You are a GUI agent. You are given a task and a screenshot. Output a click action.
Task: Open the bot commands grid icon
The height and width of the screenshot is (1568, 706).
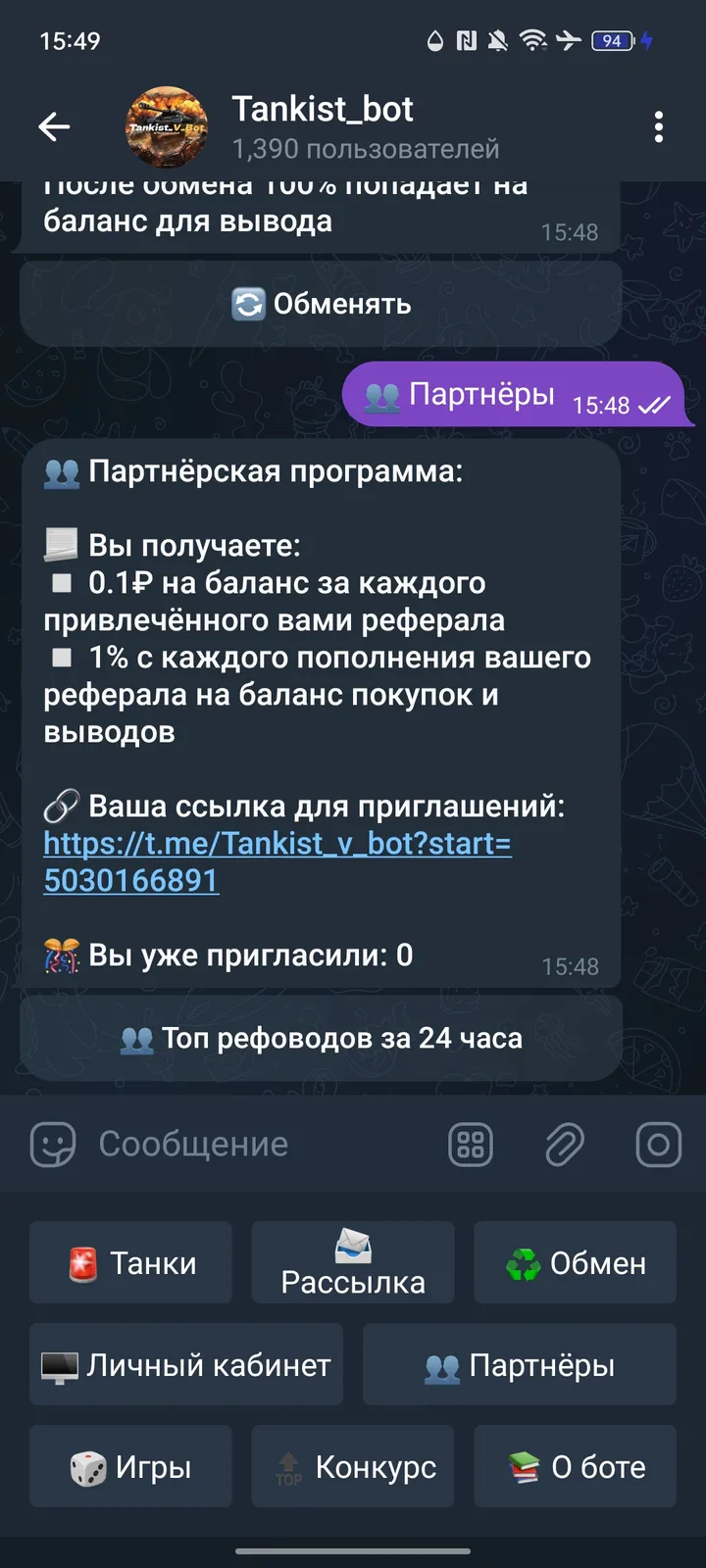(x=470, y=1144)
